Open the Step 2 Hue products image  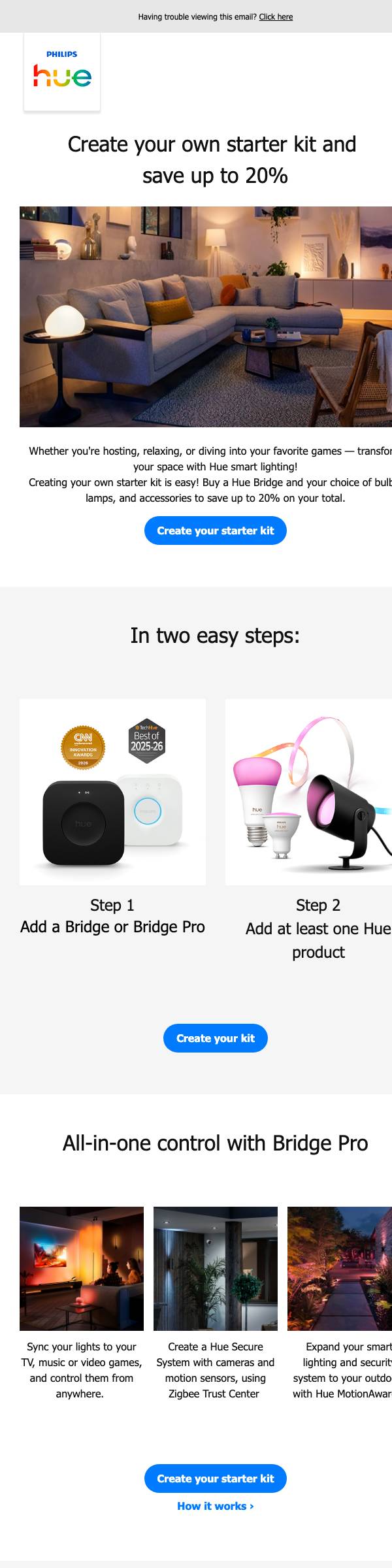(x=308, y=792)
